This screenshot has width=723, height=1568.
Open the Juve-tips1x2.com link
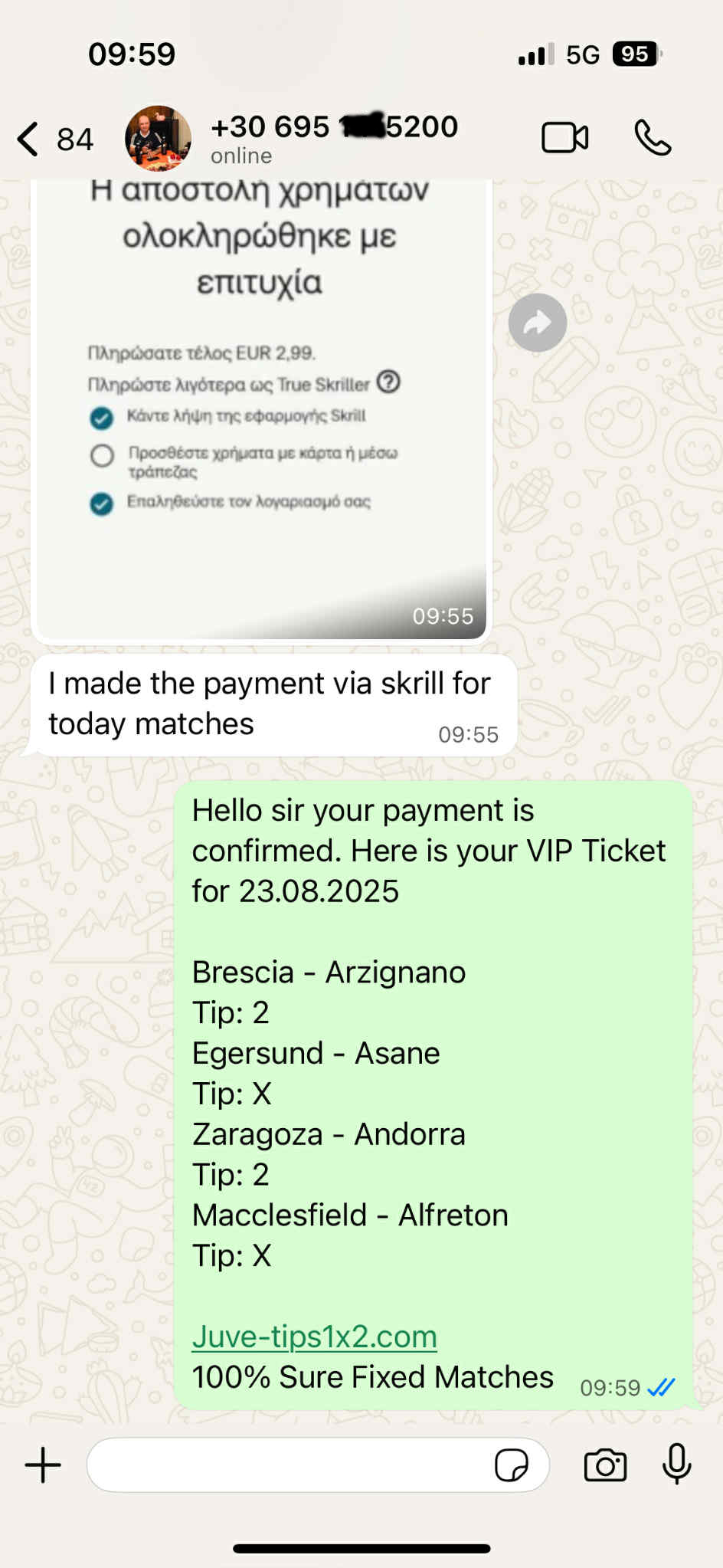pos(314,1336)
